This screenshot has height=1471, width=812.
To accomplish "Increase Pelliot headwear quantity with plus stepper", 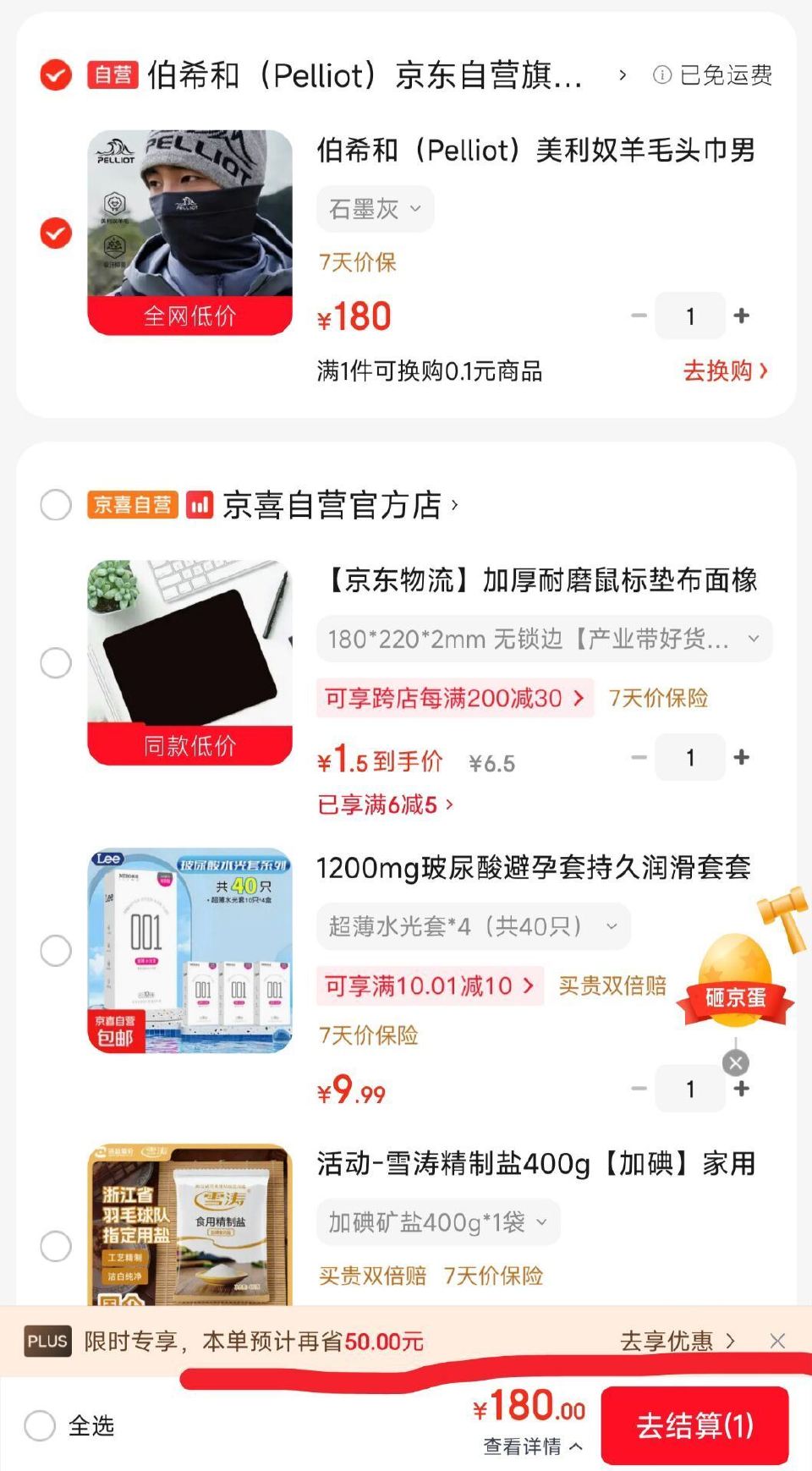I will coord(741,316).
